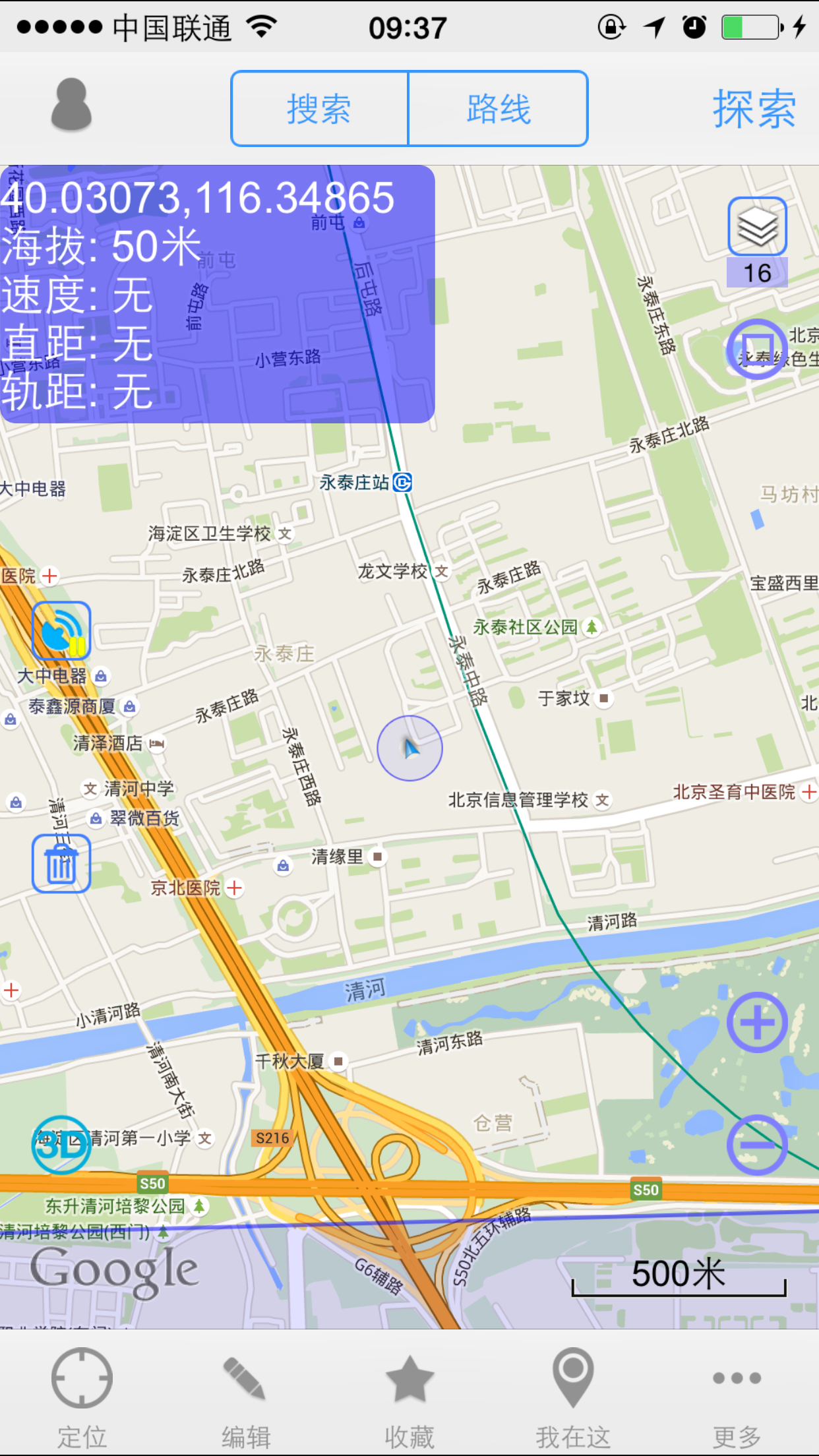819x1456 pixels.
Task: Toggle the 3D map view
Action: coord(61,1145)
